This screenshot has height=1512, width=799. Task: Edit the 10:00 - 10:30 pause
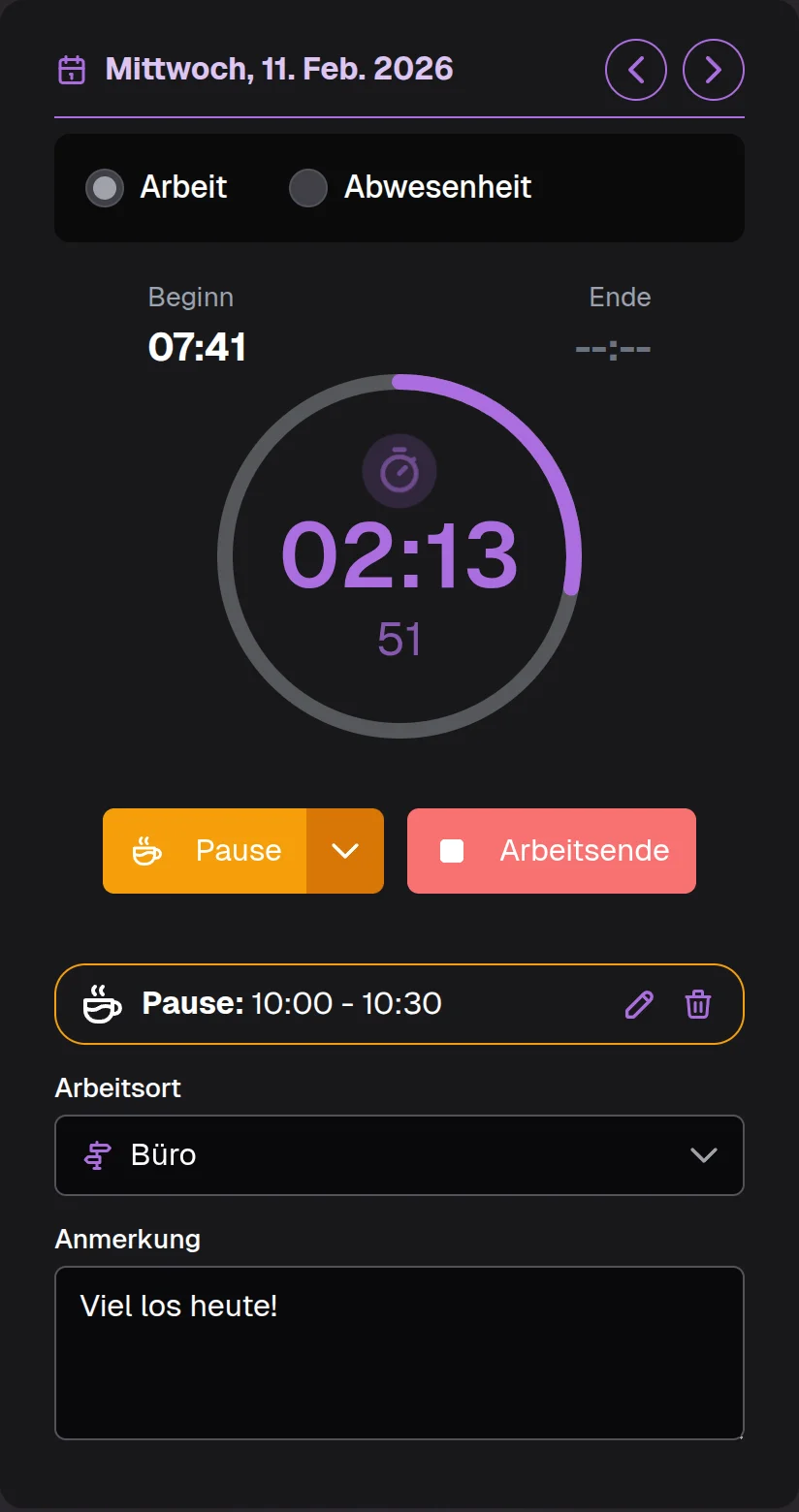(639, 1004)
